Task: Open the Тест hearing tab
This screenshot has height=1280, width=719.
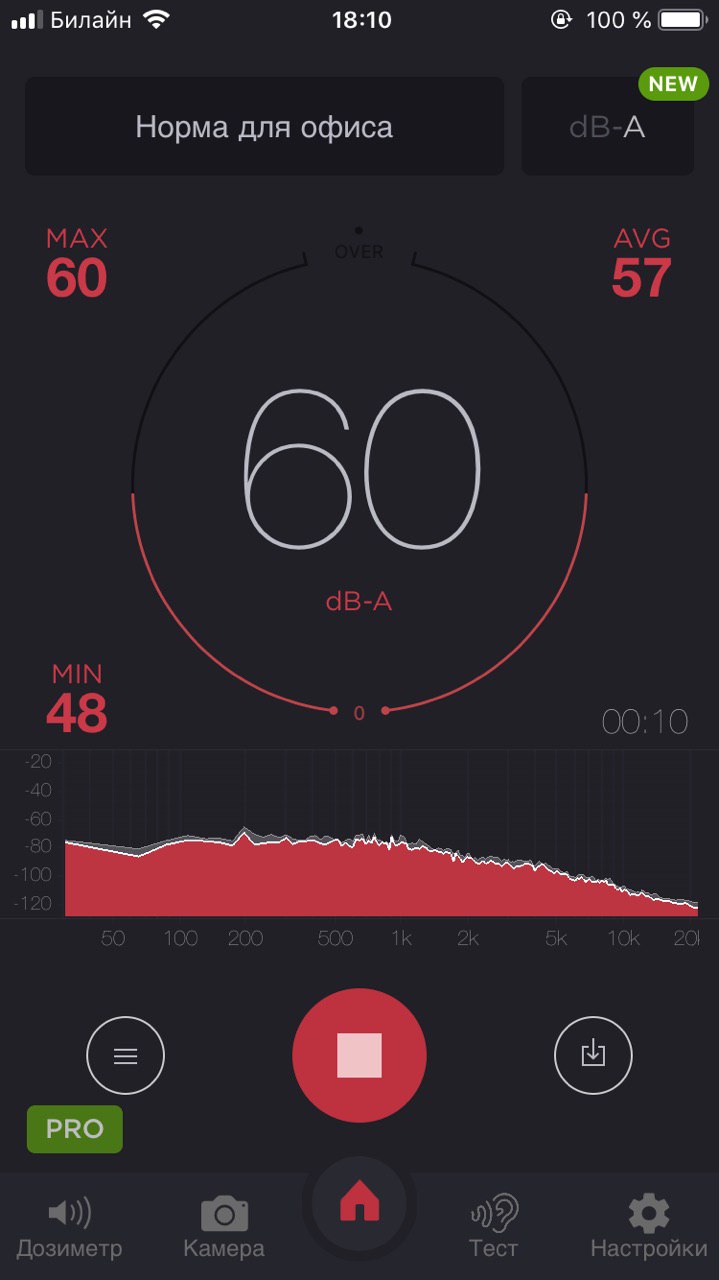Action: pos(494,1228)
